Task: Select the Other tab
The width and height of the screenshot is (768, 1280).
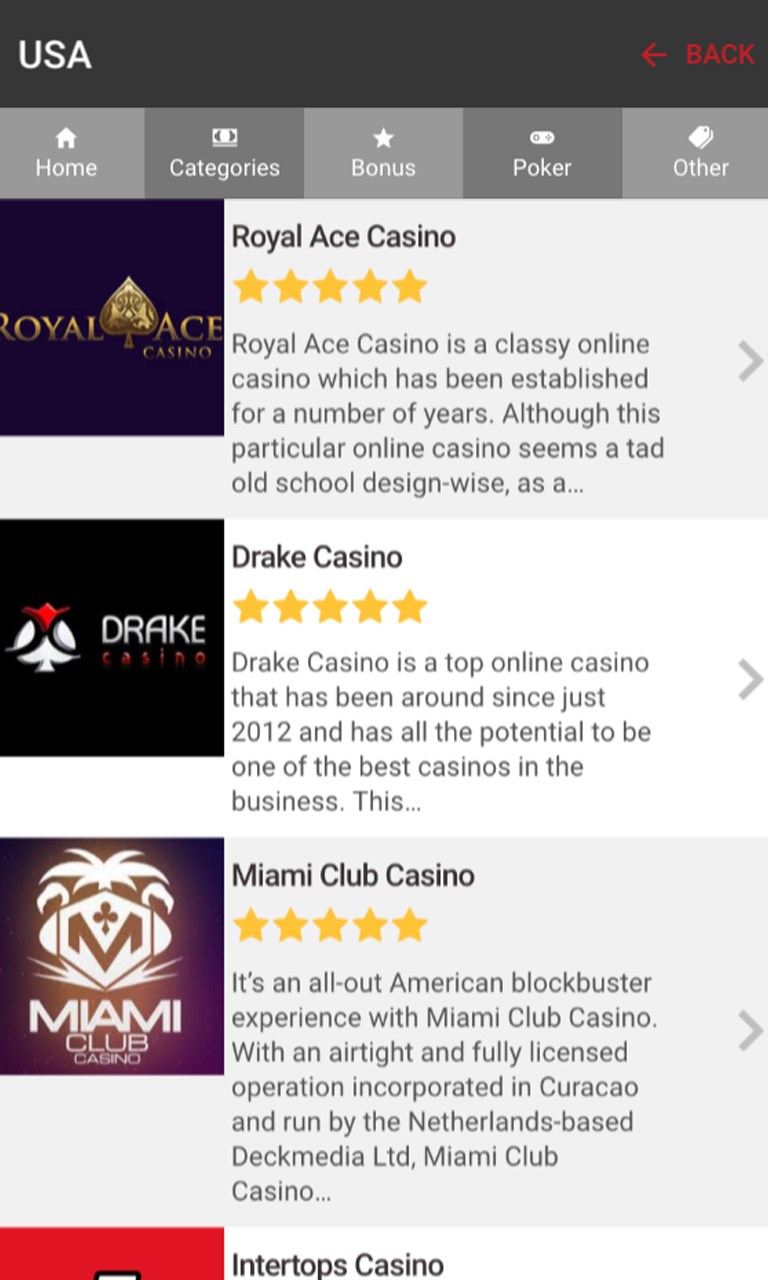Action: 700,153
